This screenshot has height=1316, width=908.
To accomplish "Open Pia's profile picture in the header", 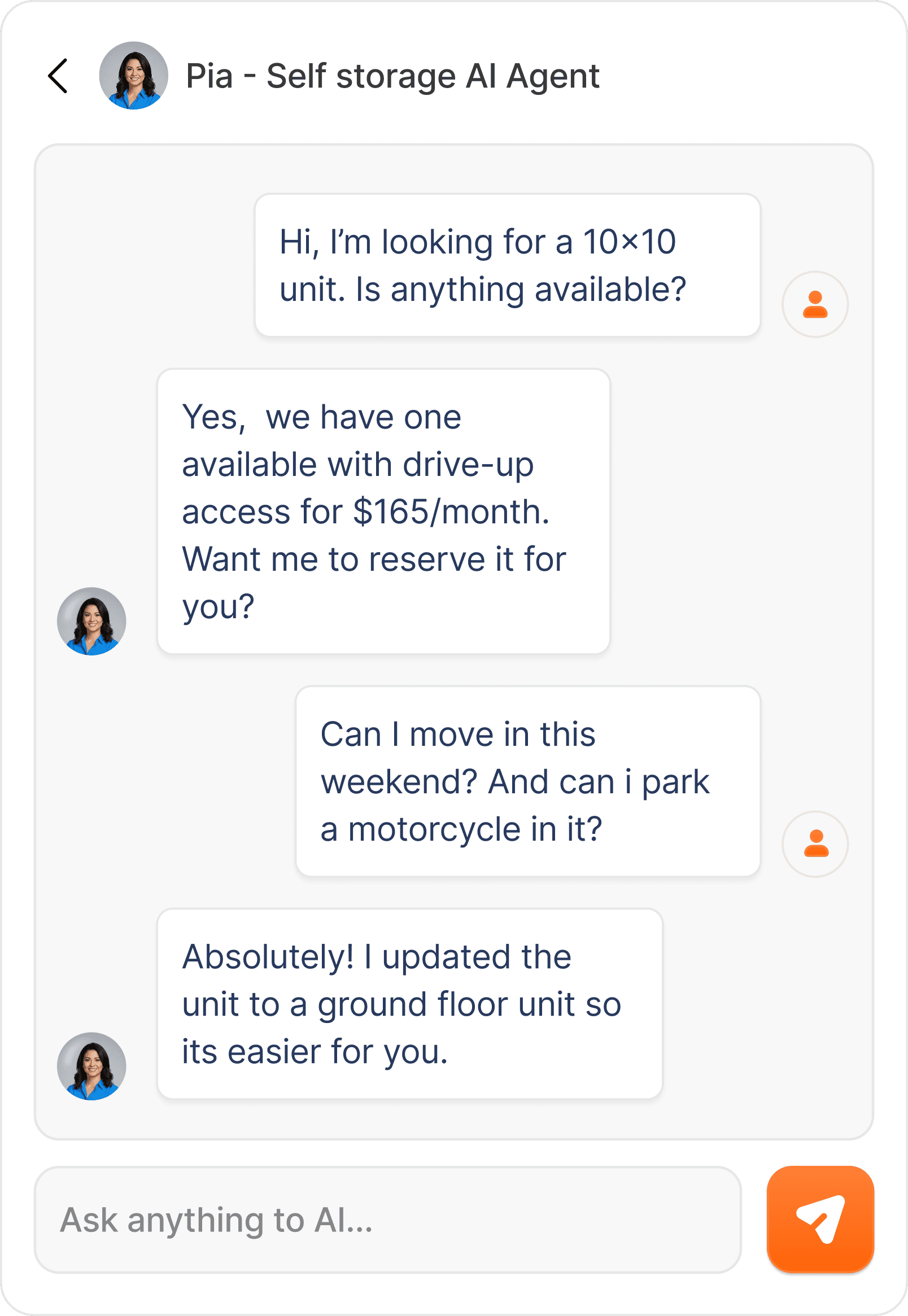I will pyautogui.click(x=134, y=76).
